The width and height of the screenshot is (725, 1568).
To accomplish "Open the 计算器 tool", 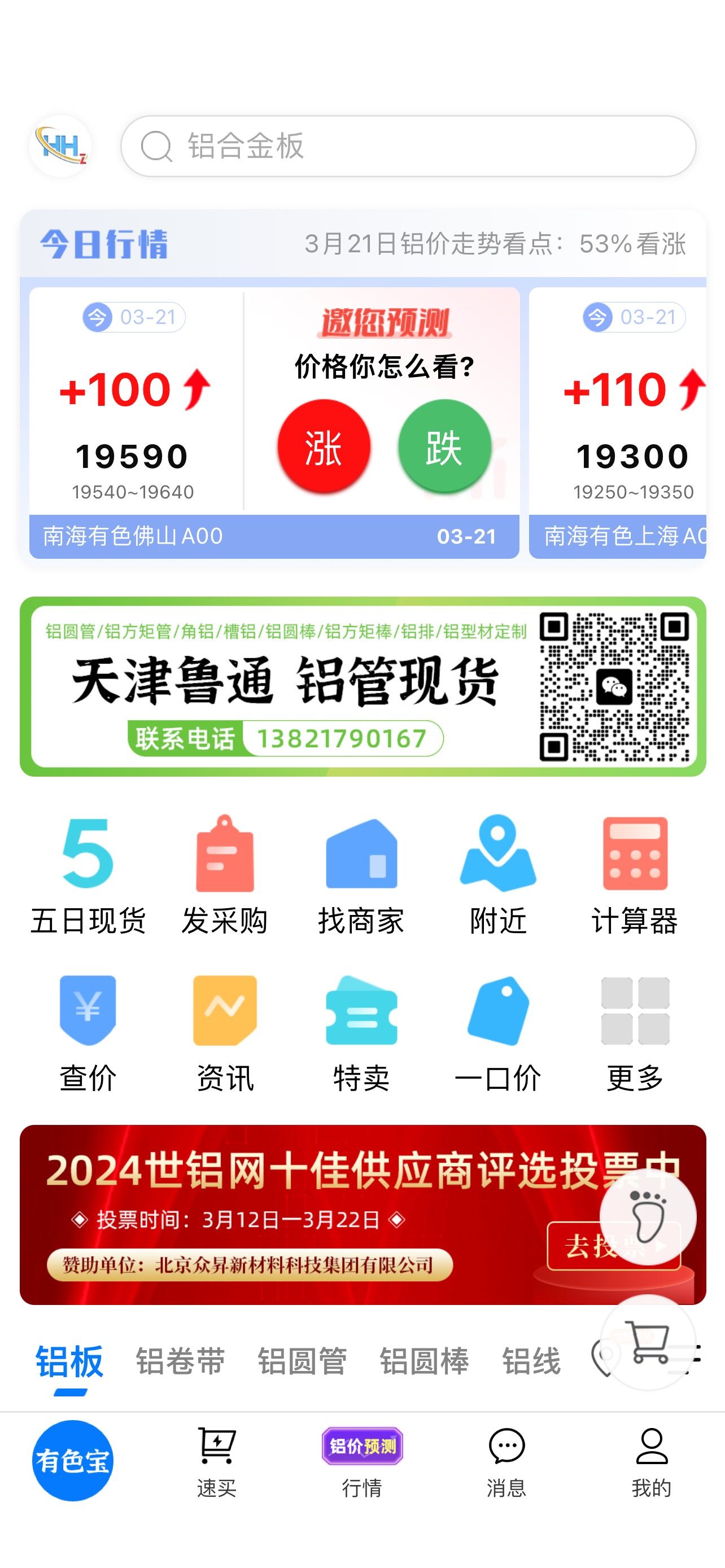I will pos(635,875).
